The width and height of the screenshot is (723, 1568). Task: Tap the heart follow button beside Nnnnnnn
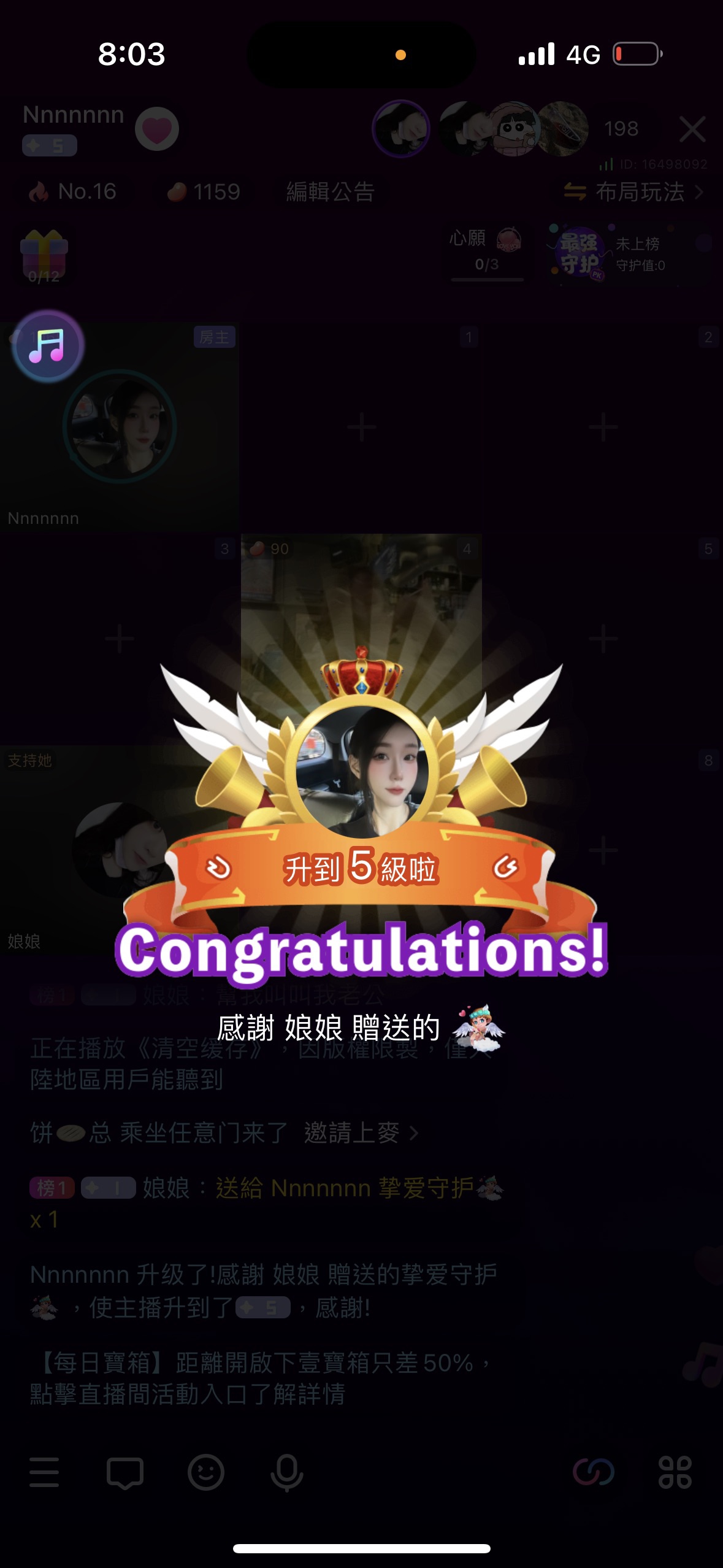(x=157, y=129)
